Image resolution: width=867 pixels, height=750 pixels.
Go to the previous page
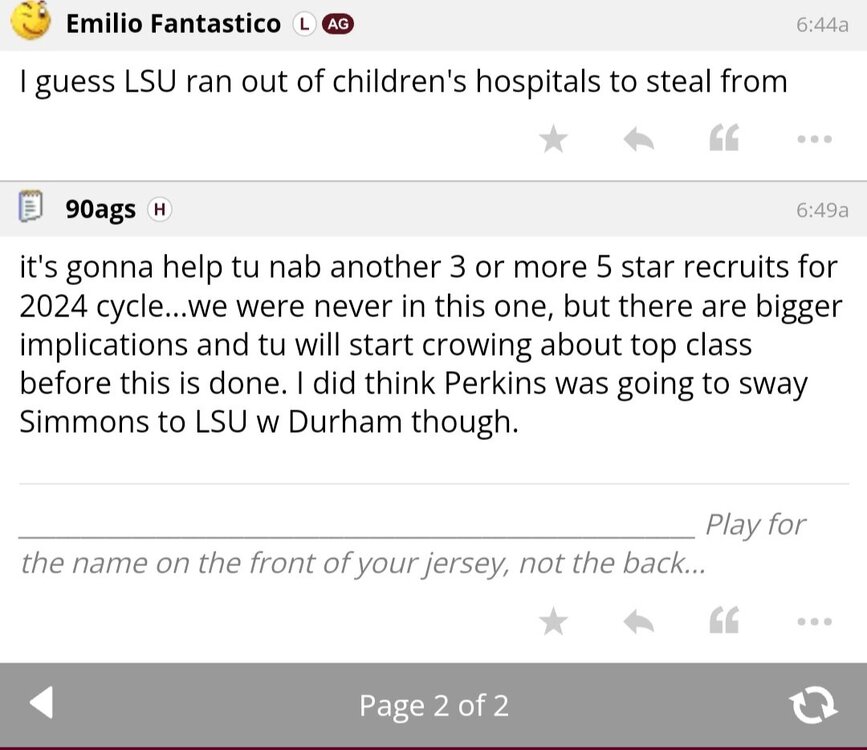41,704
